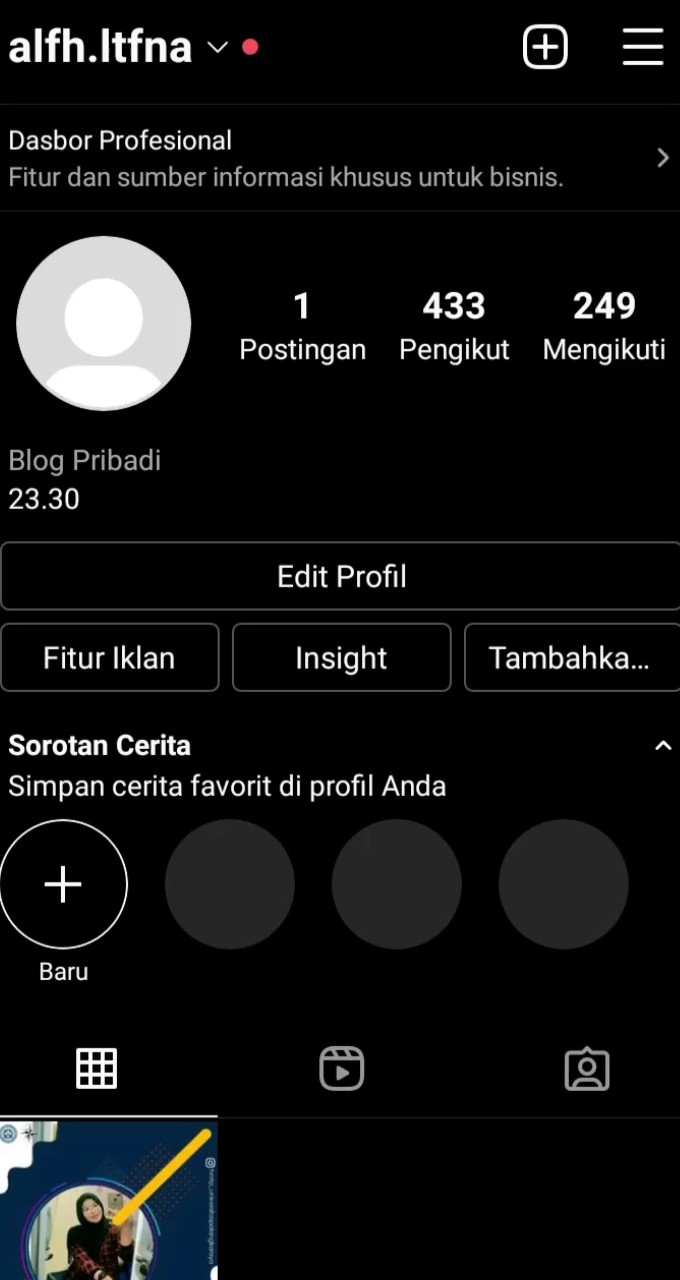680x1280 pixels.
Task: Open the hamburger menu
Action: [642, 47]
